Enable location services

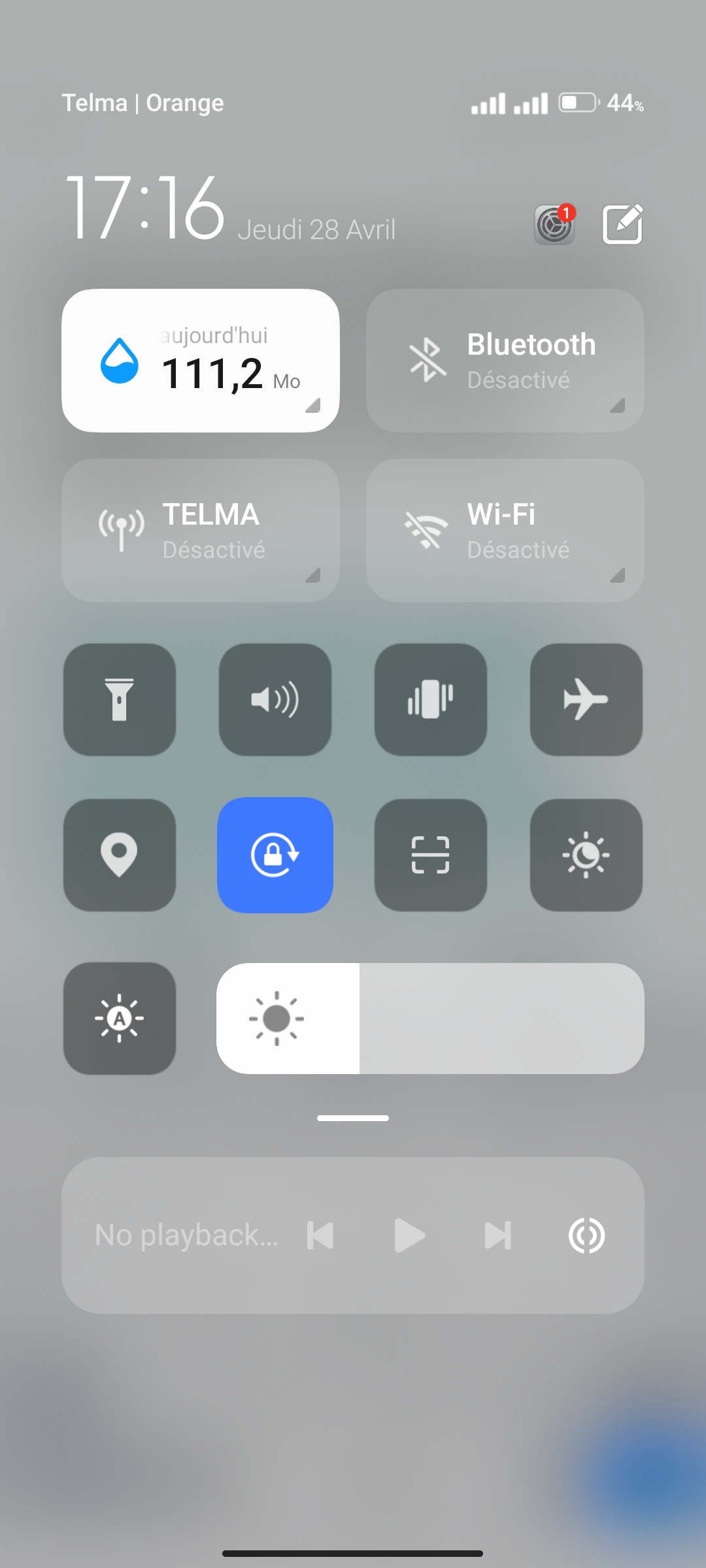(120, 855)
